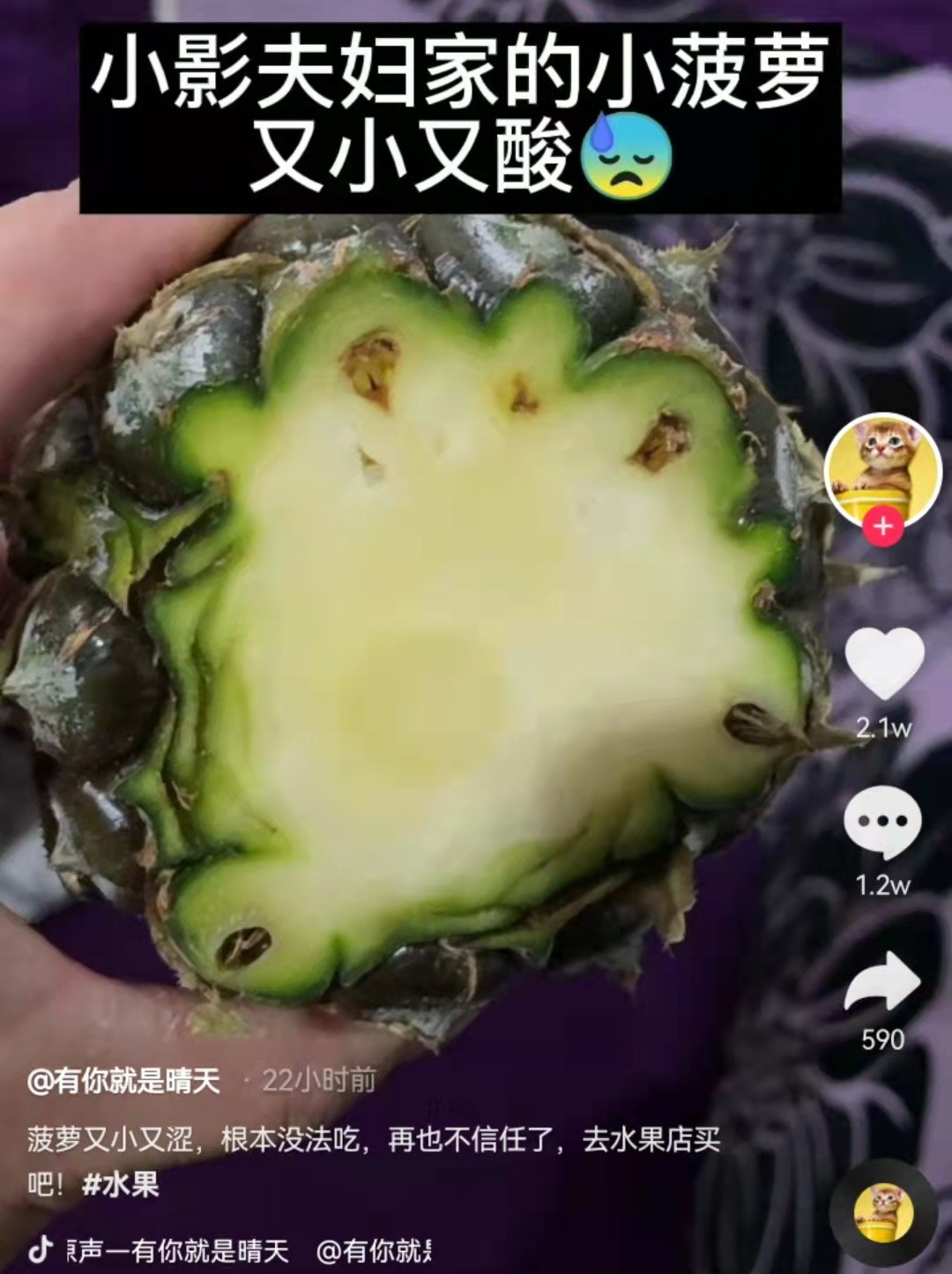Screen dimensions: 952x1274
Task: Follow the creator with the plus button
Action: 883,526
